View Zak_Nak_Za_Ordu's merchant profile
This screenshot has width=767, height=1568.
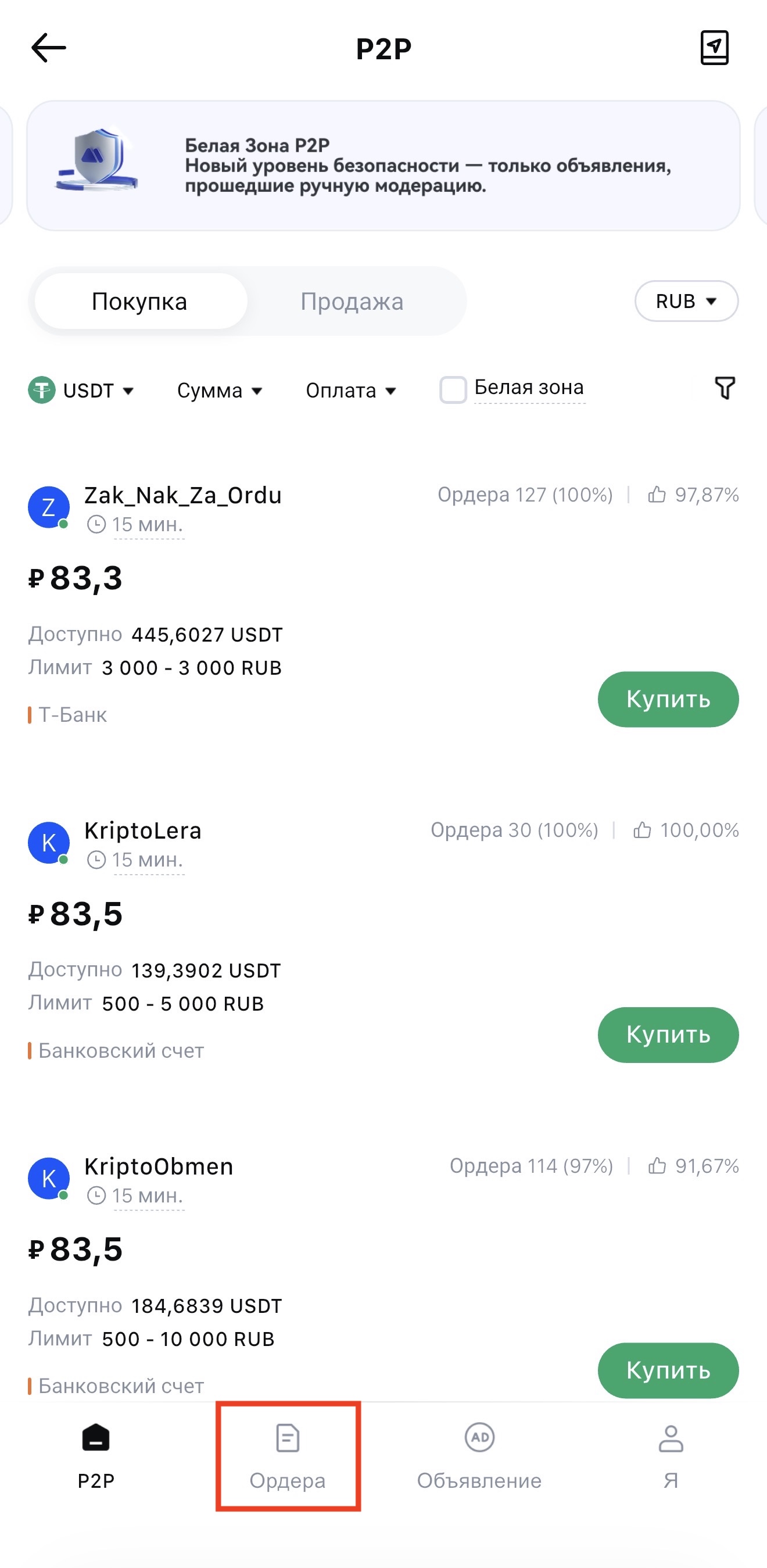pyautogui.click(x=182, y=496)
